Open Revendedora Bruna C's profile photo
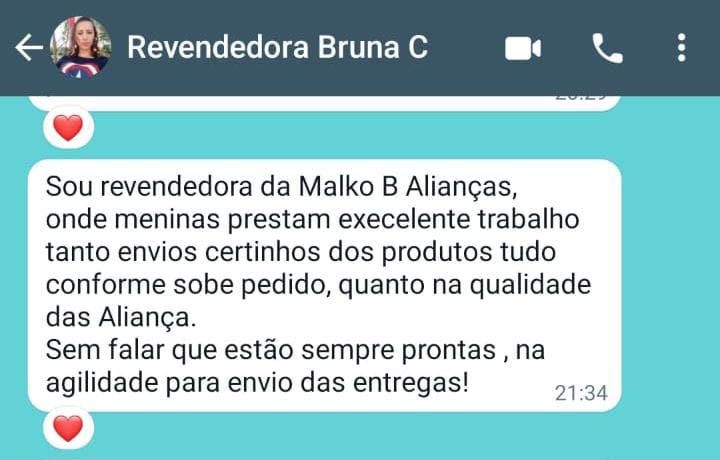Viewport: 720px width, 460px height. click(80, 48)
